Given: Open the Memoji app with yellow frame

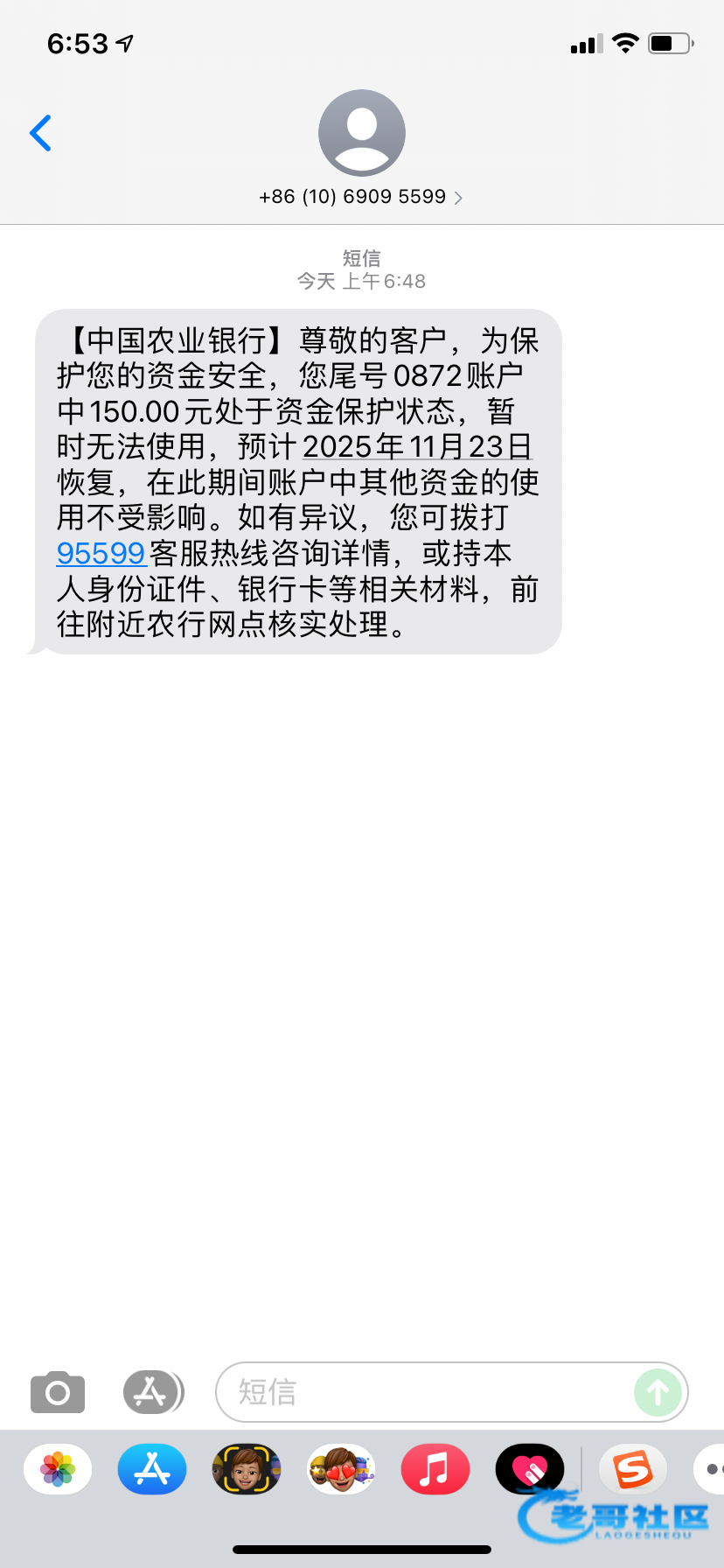Looking at the screenshot, I should [x=247, y=1469].
